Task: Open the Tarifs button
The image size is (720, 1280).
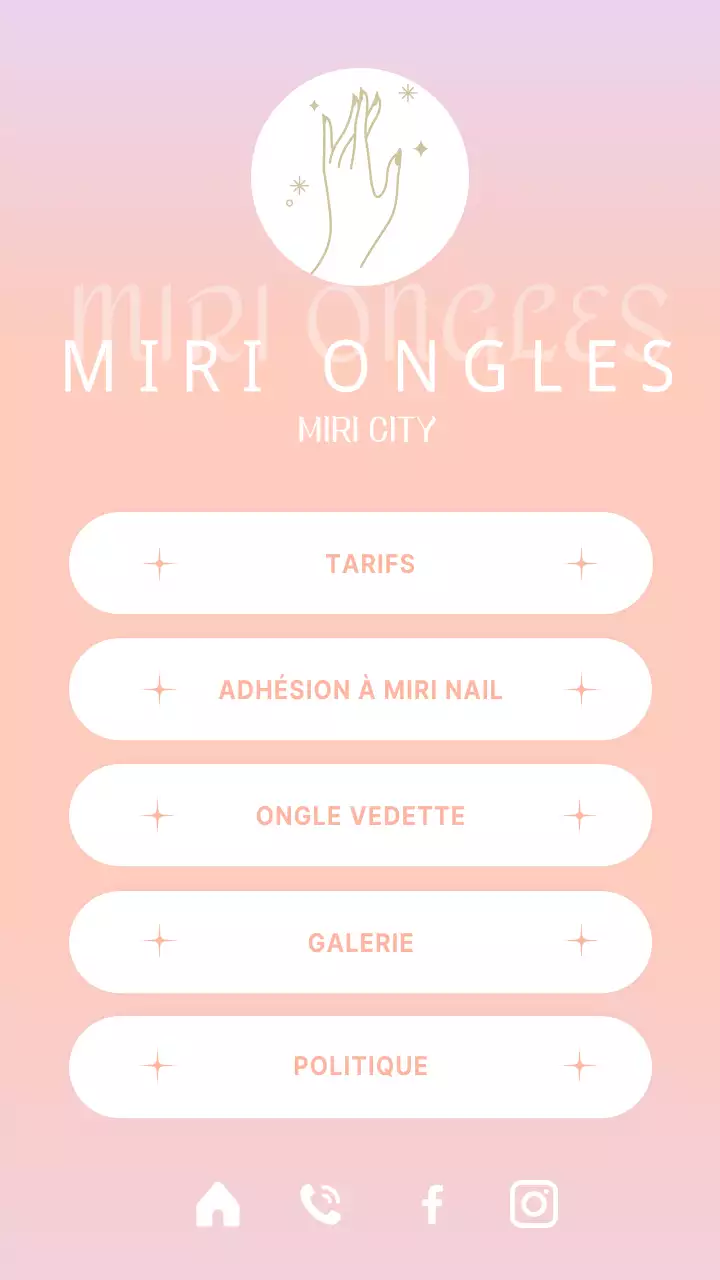Action: coord(360,563)
